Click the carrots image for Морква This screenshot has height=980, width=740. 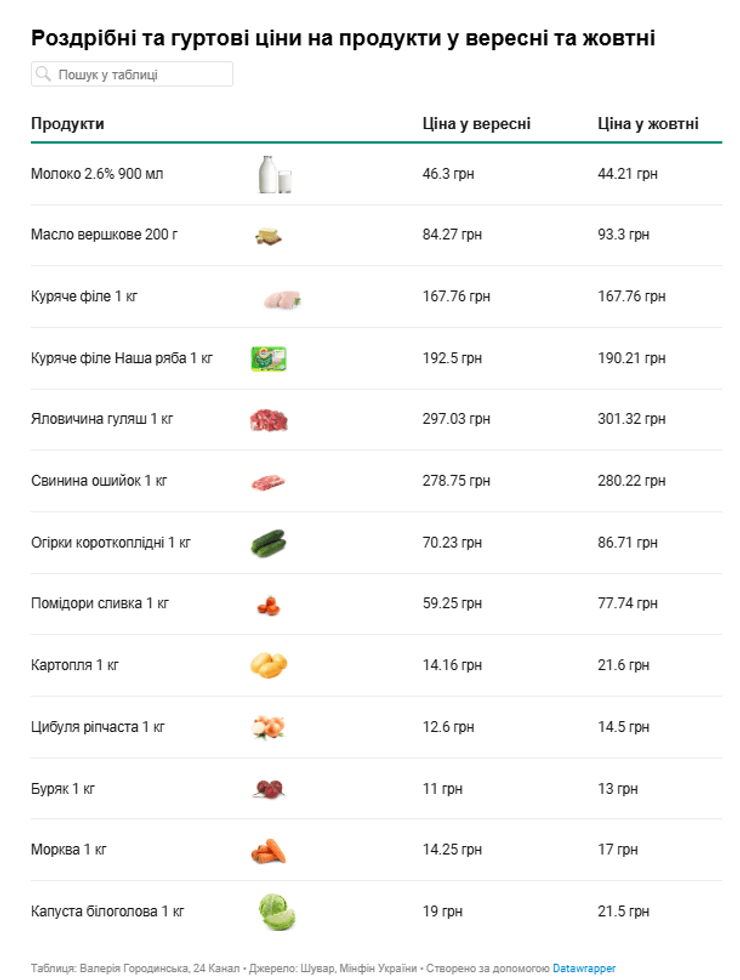267,850
